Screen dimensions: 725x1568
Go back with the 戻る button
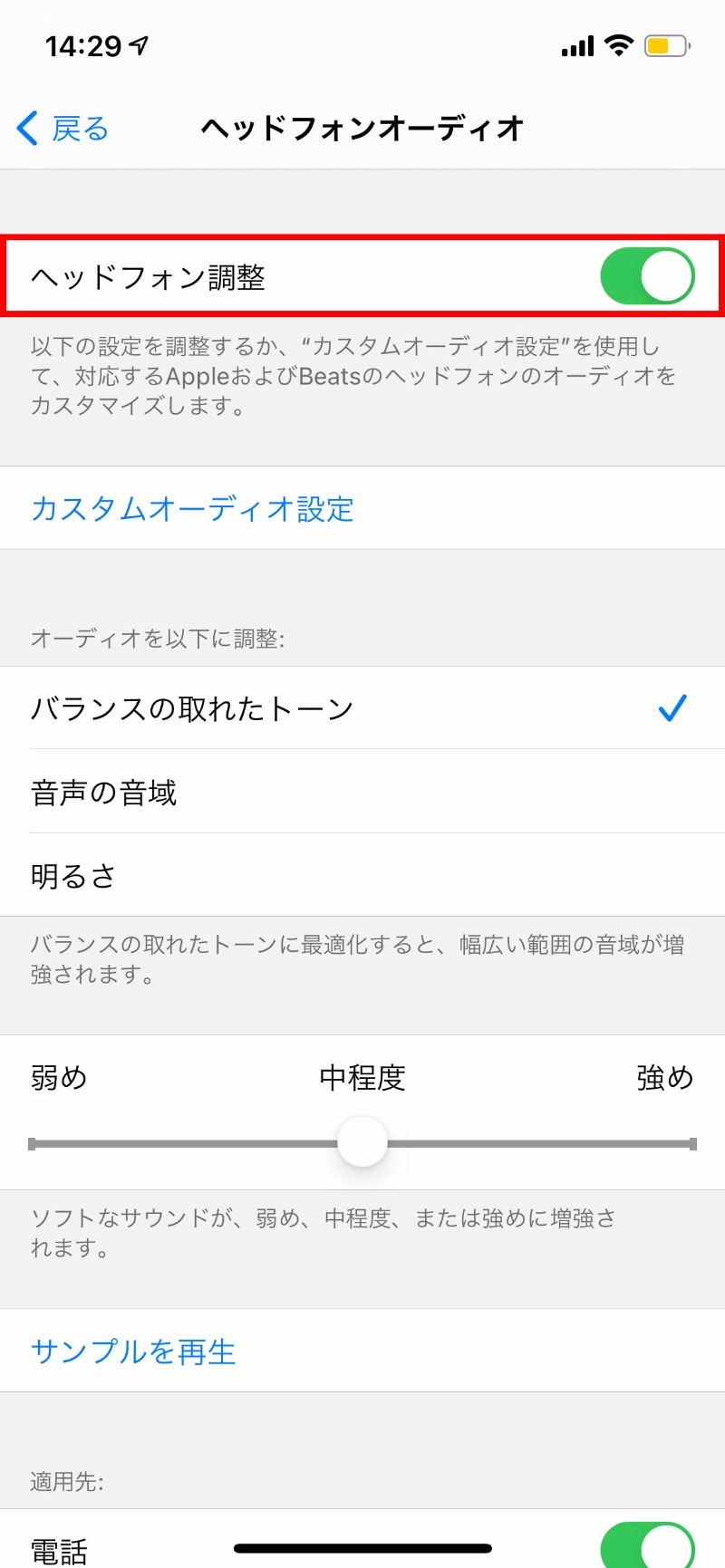pyautogui.click(x=63, y=129)
